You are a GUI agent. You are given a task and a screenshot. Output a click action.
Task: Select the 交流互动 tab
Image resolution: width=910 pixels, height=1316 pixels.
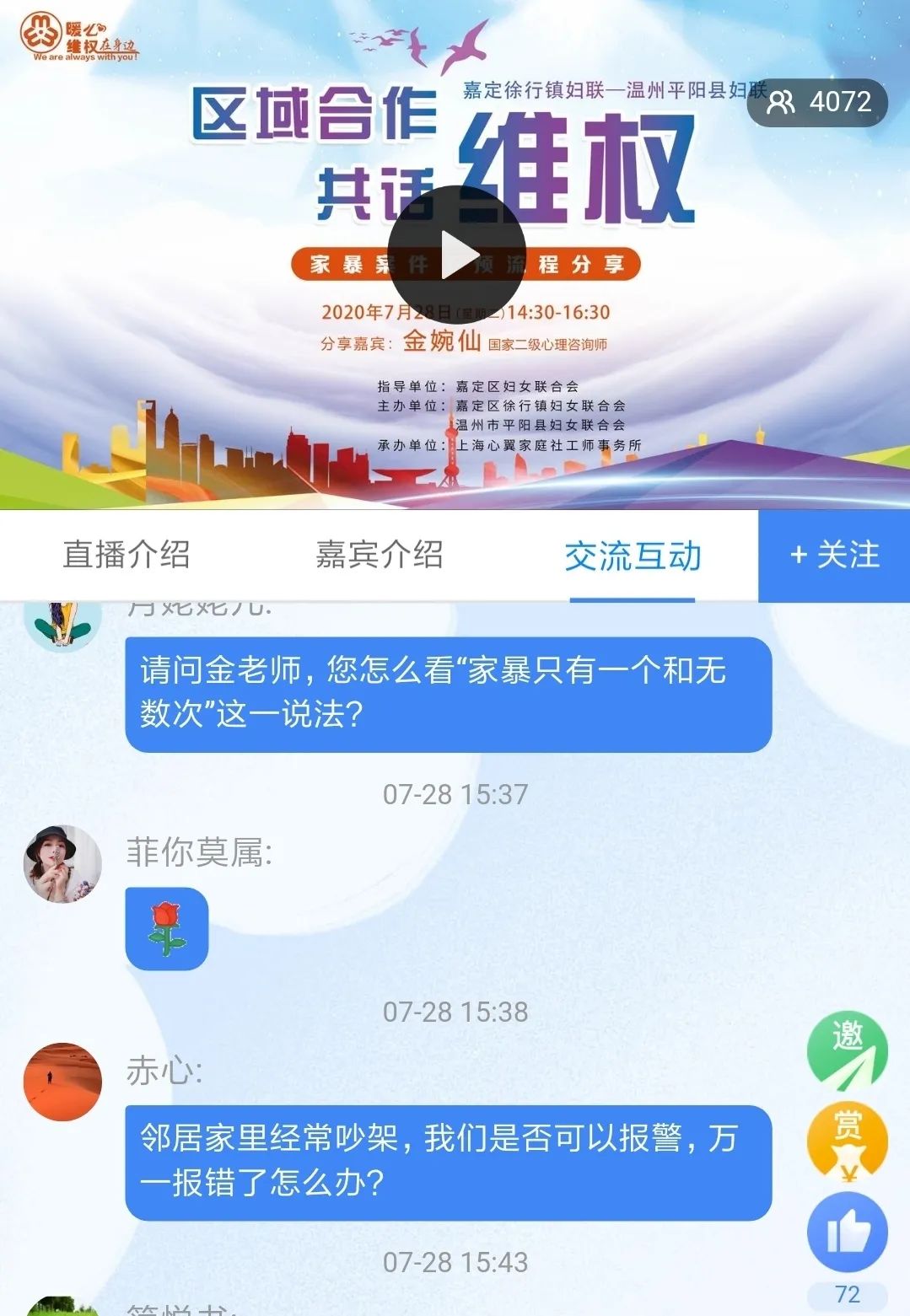click(x=633, y=556)
